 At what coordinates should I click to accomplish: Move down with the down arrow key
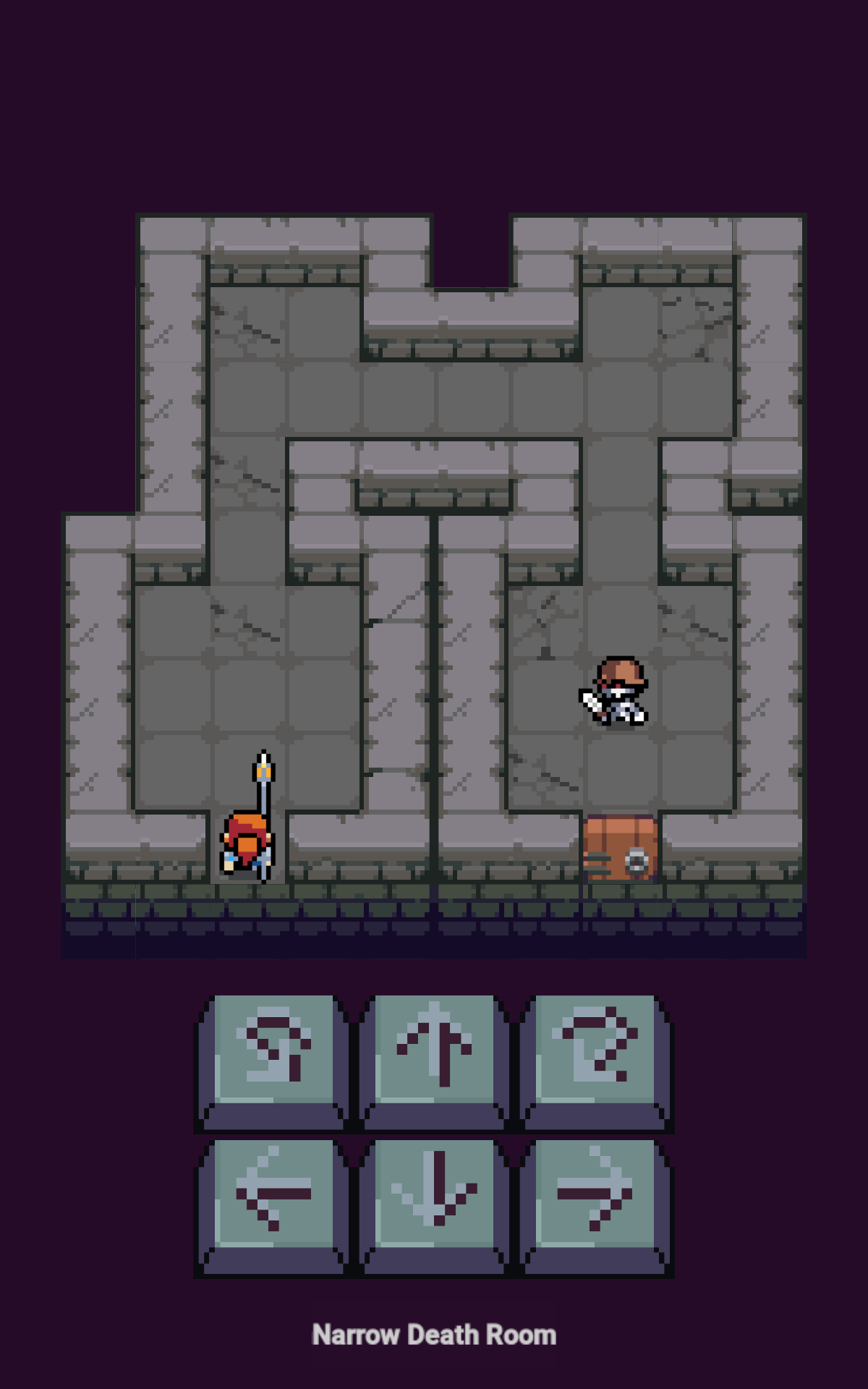click(x=434, y=1197)
